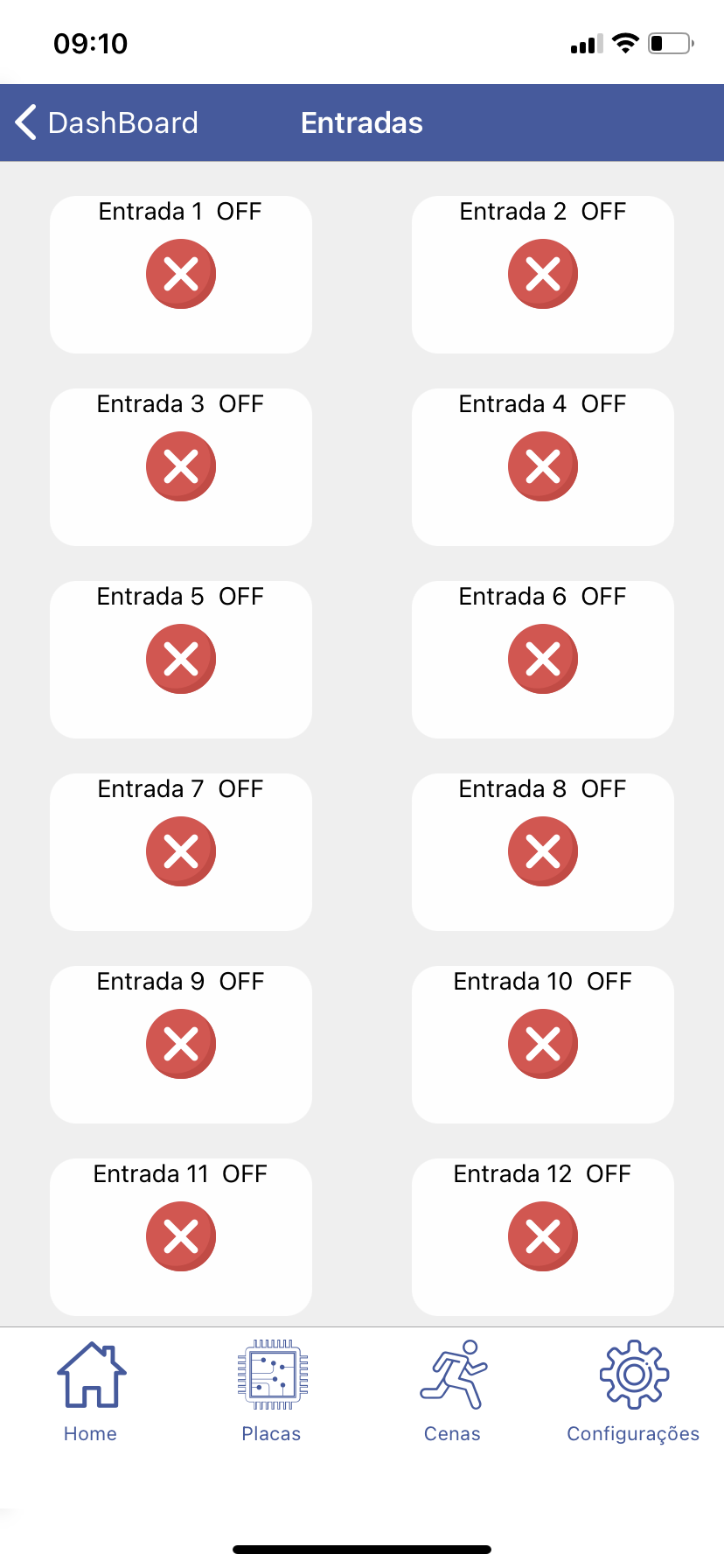The width and height of the screenshot is (724, 1568).
Task: Switch to the Cenas tab
Action: coord(453,1391)
